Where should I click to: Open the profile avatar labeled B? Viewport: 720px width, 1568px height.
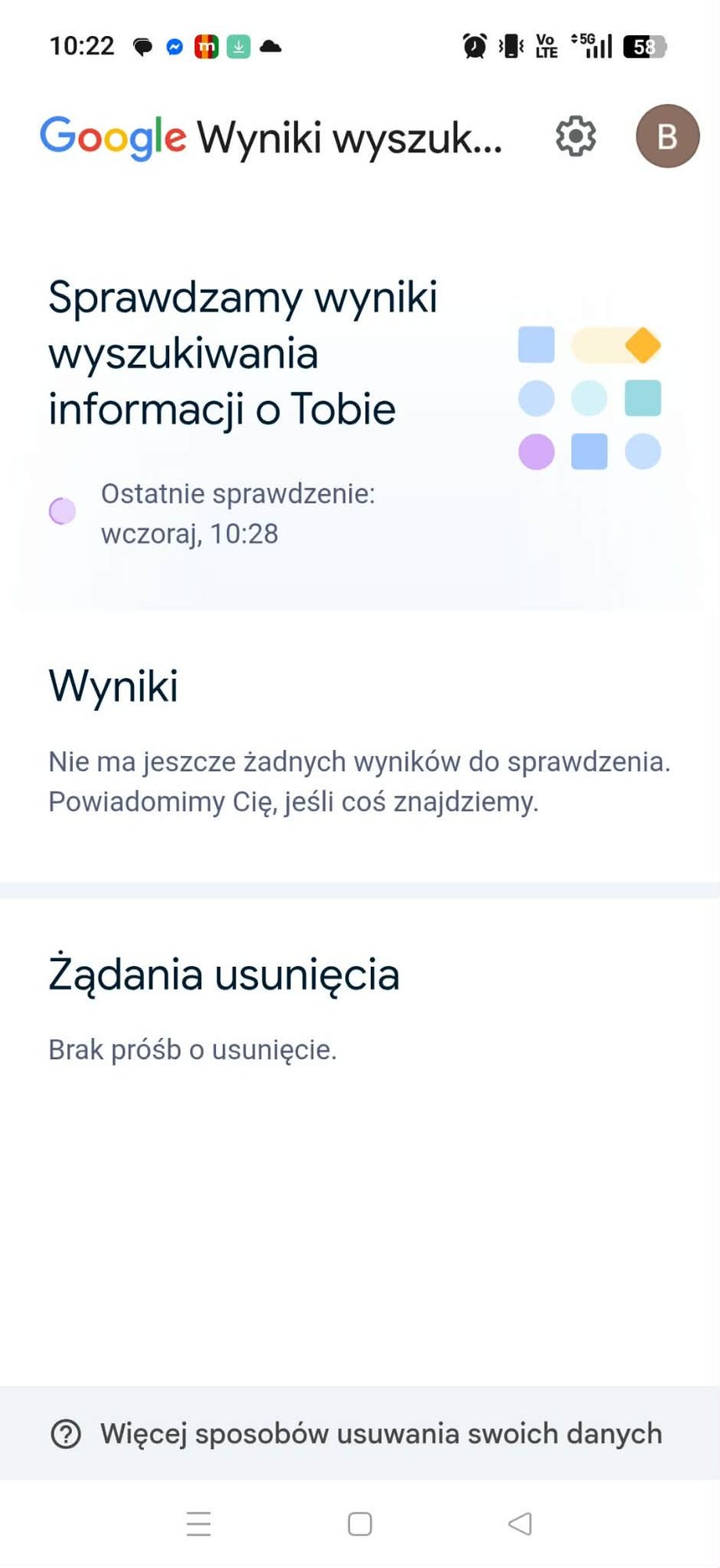point(667,137)
